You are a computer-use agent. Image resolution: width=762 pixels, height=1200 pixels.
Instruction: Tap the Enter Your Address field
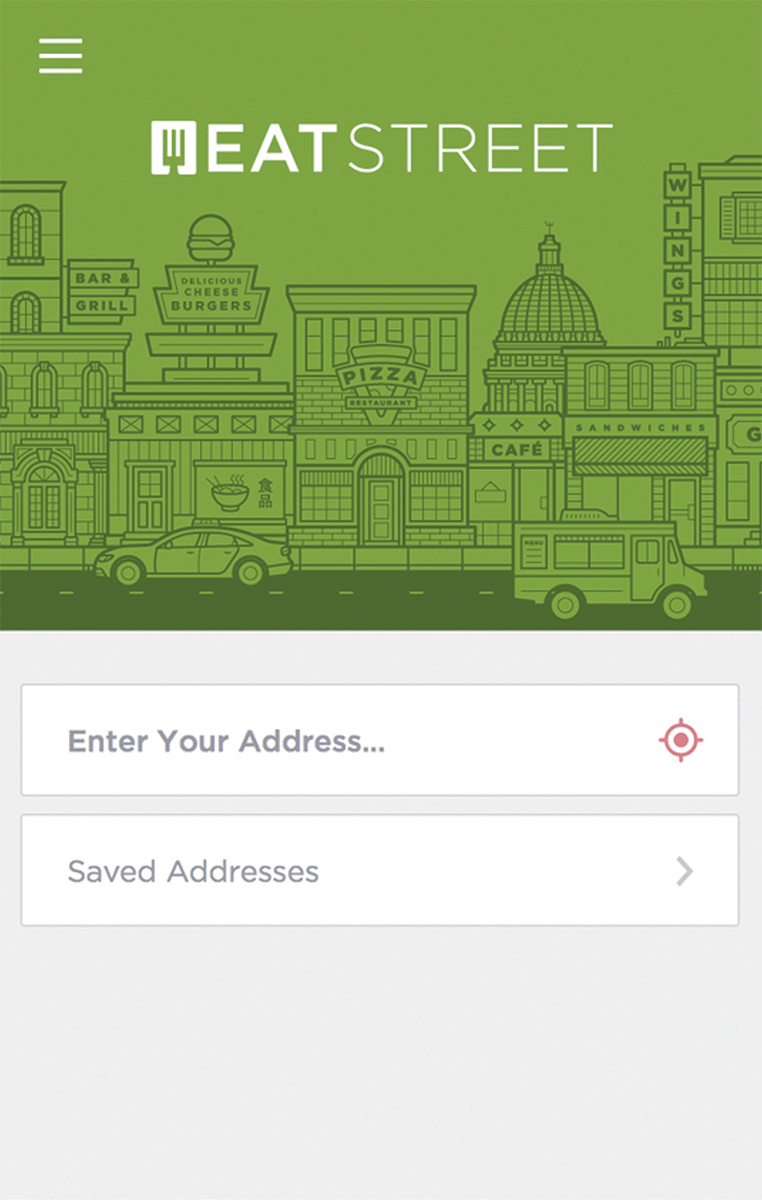[x=330, y=741]
